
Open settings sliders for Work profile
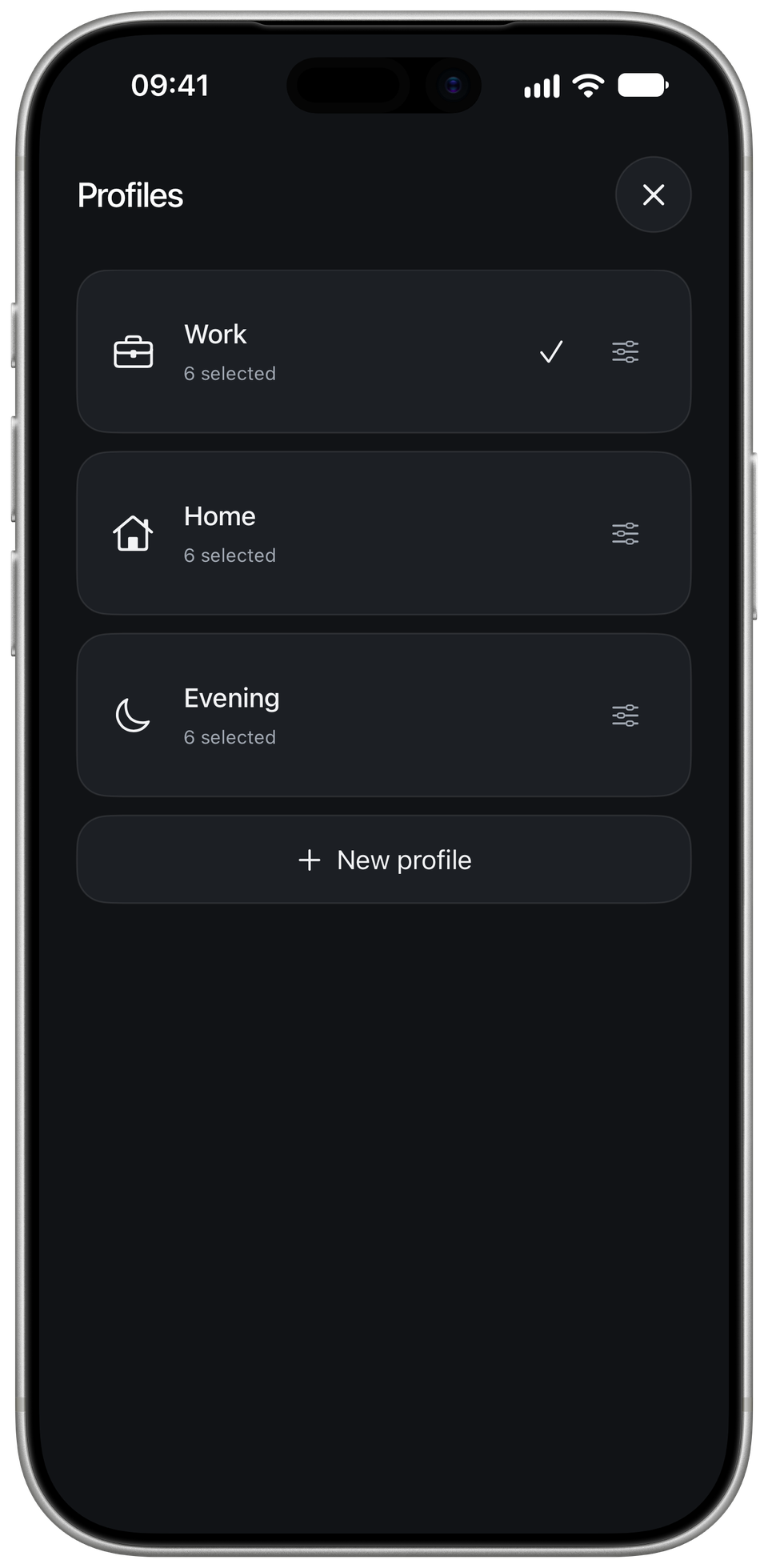625,351
